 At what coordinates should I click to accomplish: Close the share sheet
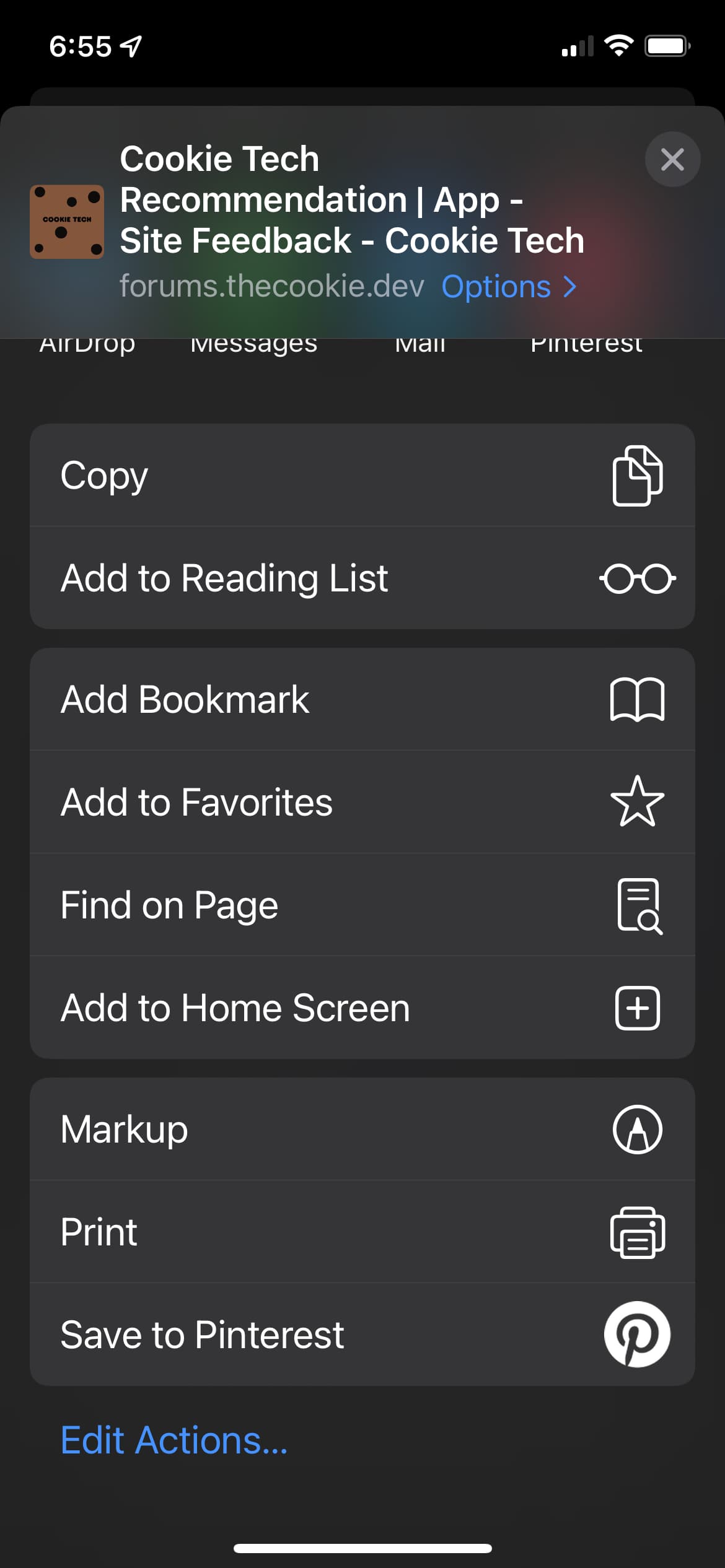point(672,159)
